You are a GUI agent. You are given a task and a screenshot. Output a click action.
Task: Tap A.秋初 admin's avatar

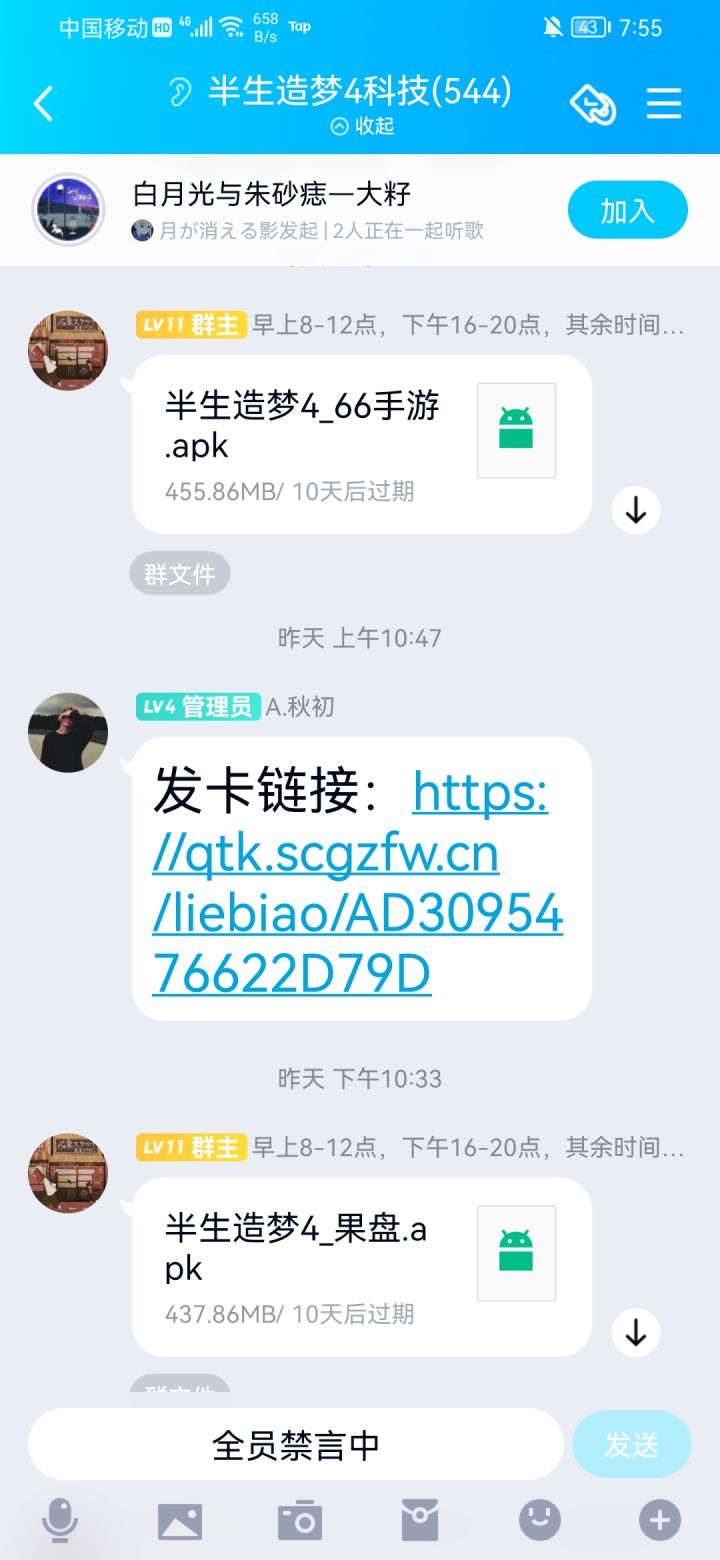click(67, 733)
